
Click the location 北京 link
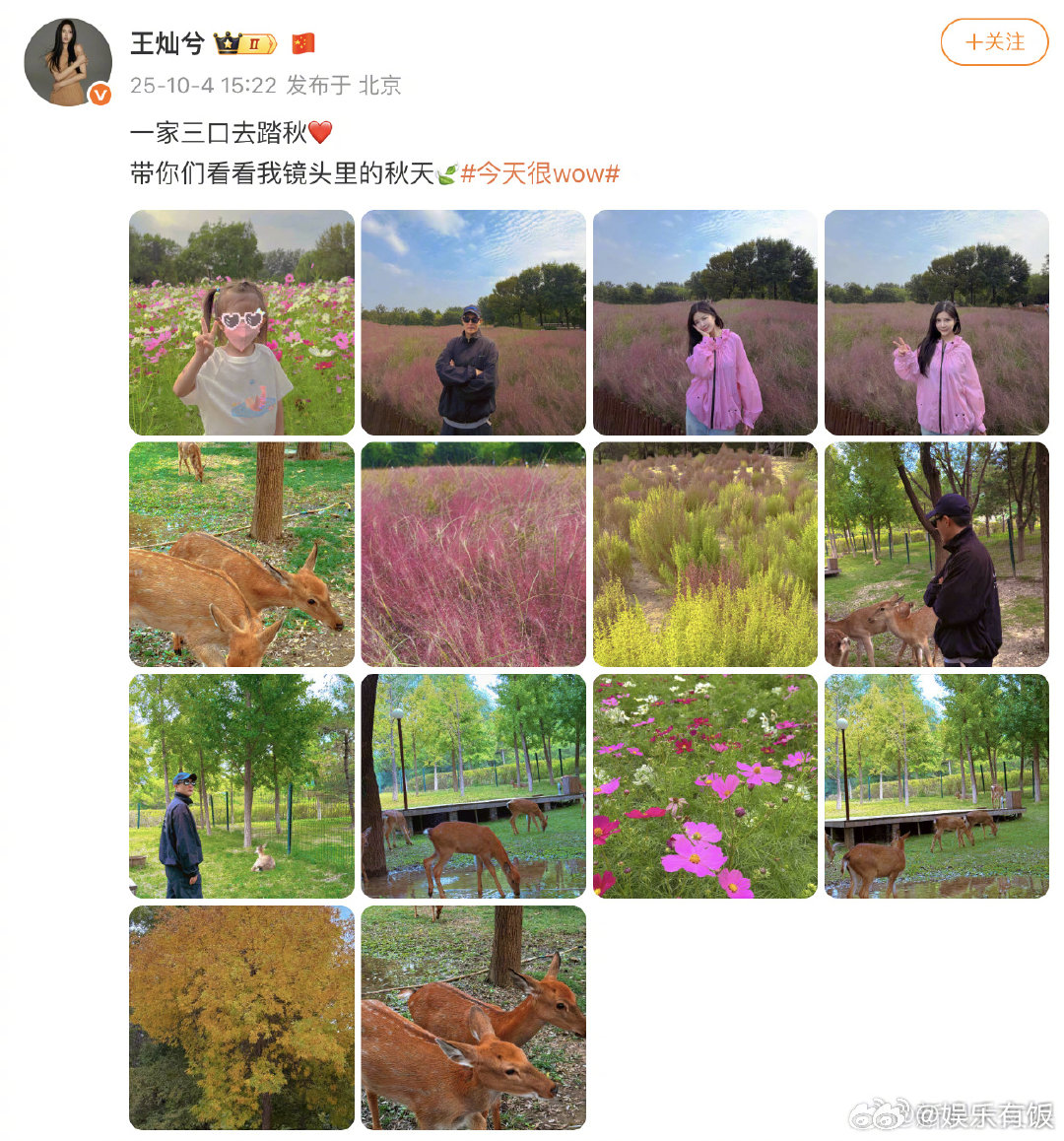click(x=384, y=87)
